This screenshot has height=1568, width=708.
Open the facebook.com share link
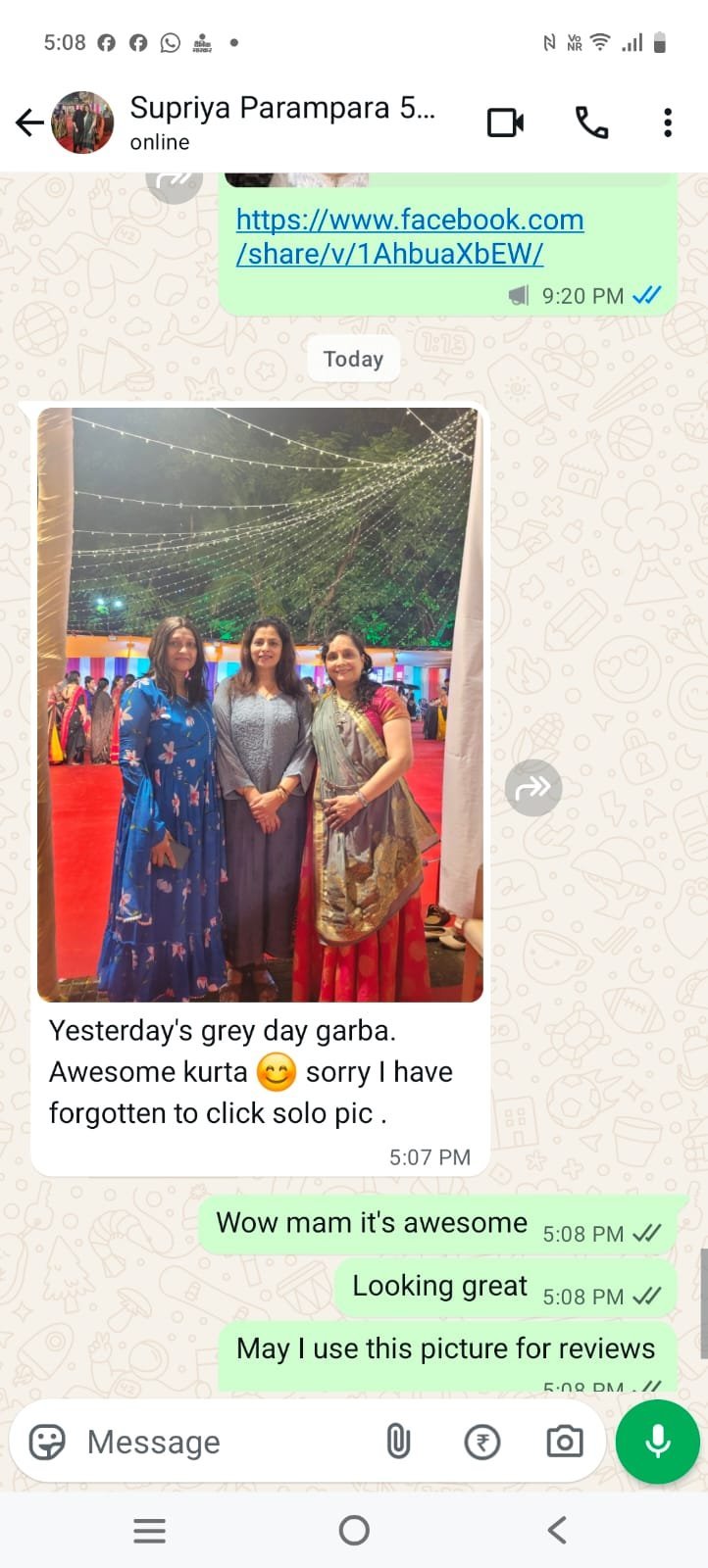pyautogui.click(x=409, y=236)
